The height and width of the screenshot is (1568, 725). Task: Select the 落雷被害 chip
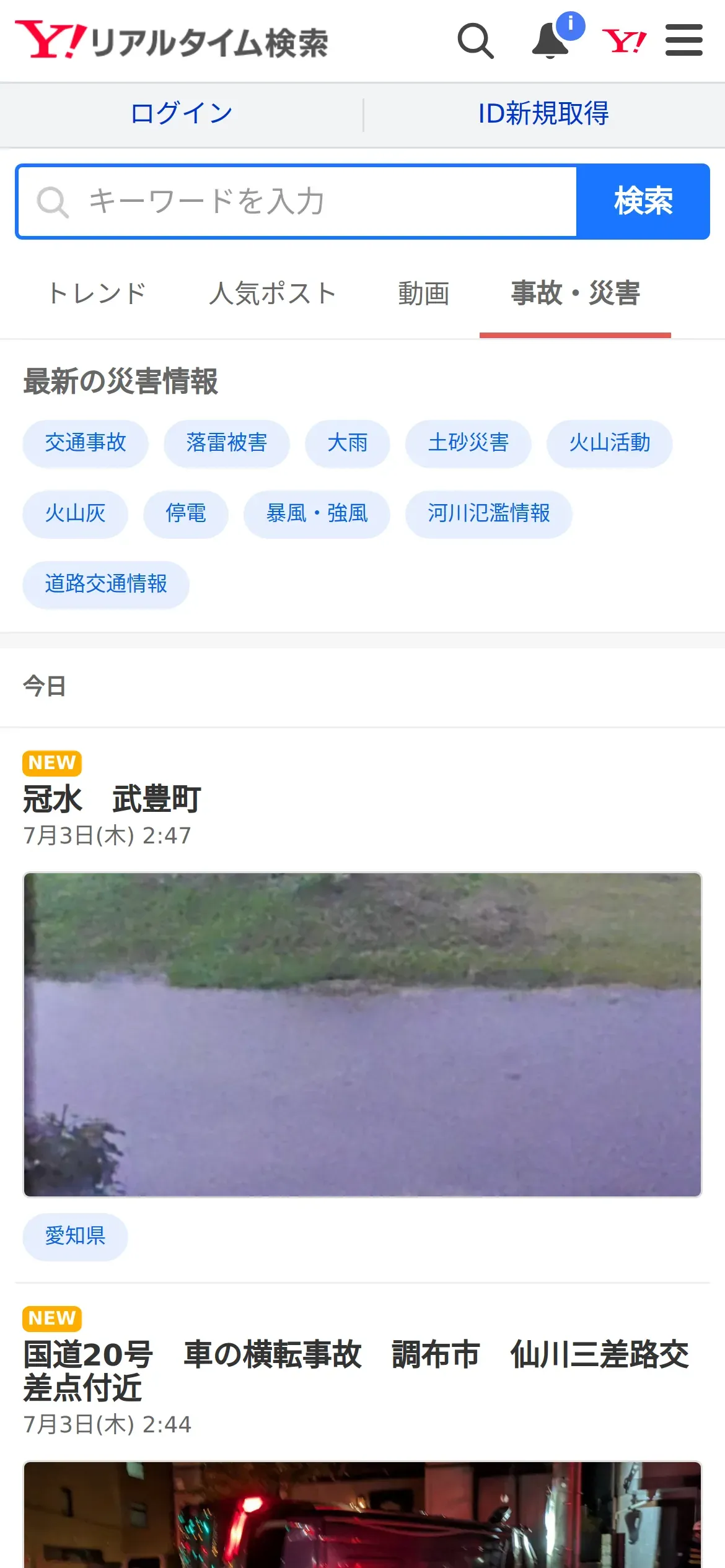tap(227, 443)
